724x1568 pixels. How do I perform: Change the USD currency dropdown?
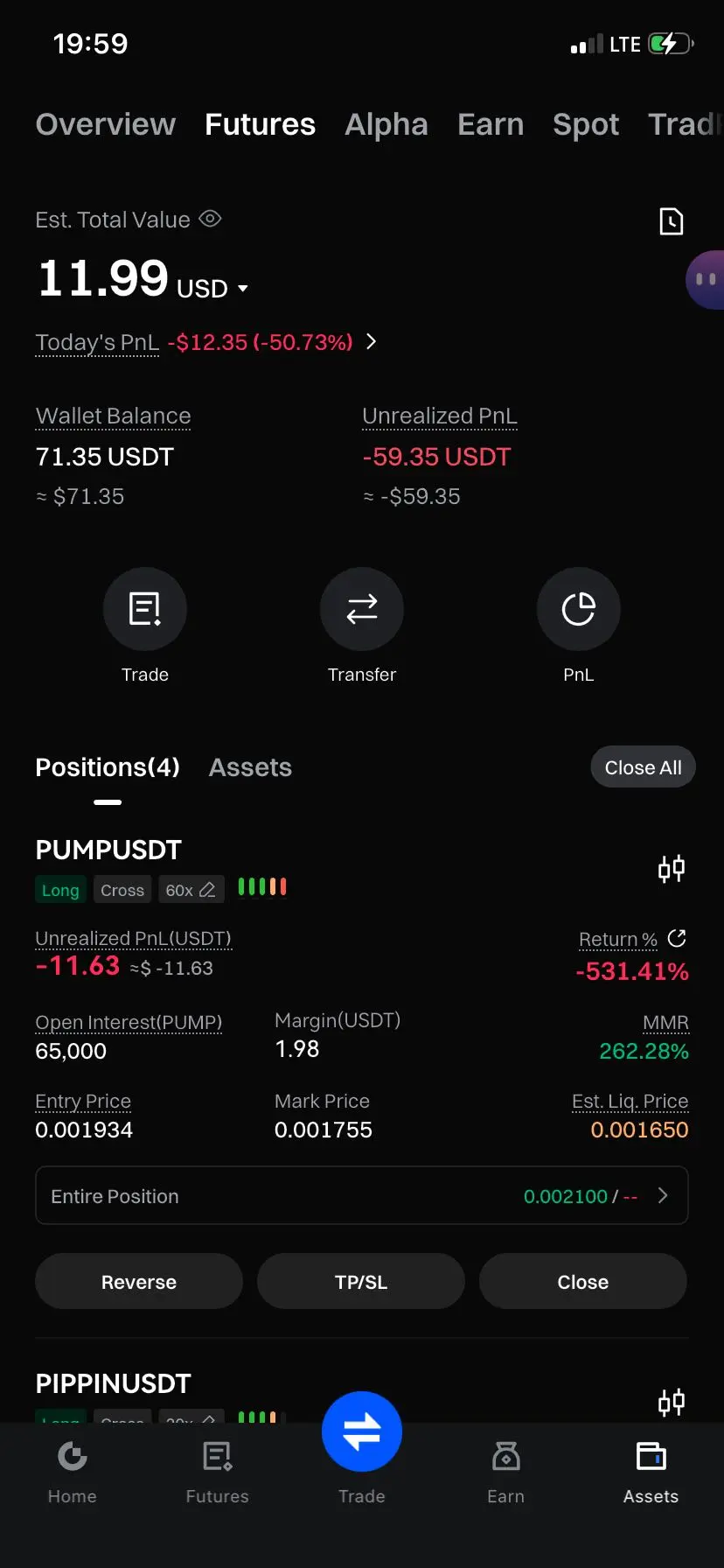pyautogui.click(x=213, y=288)
